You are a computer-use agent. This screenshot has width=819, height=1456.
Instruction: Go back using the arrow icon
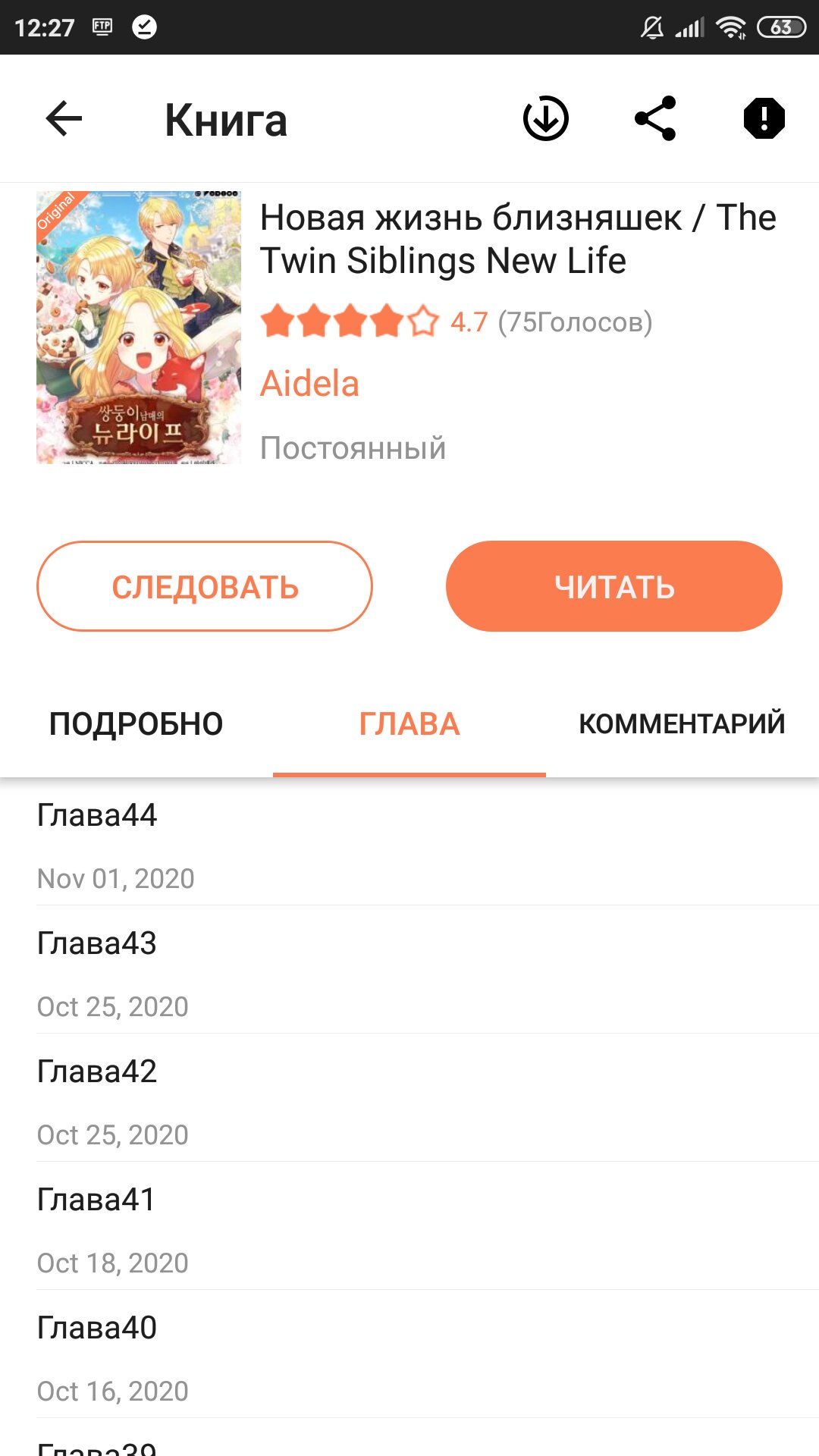pyautogui.click(x=64, y=119)
